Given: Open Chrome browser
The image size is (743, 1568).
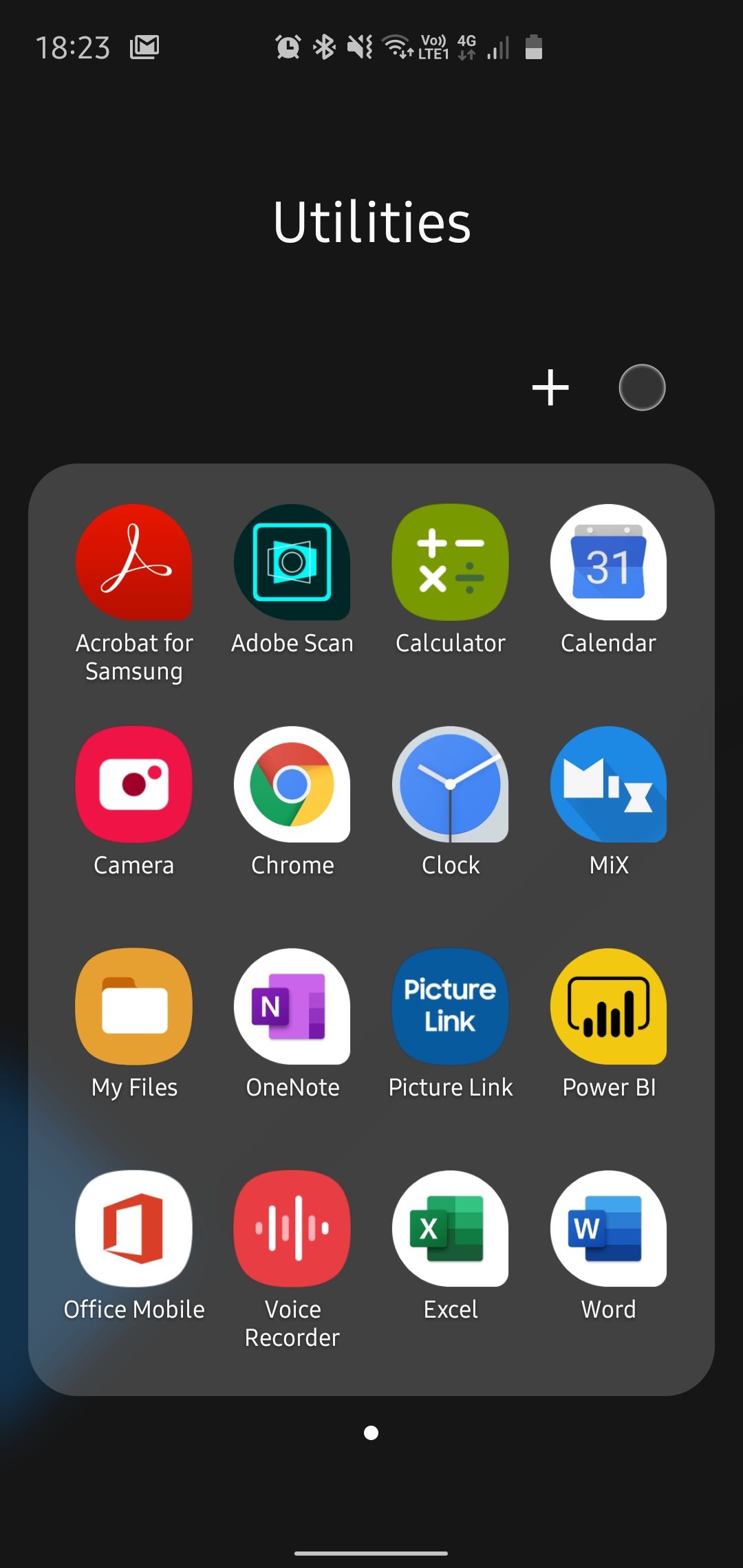Looking at the screenshot, I should point(292,784).
